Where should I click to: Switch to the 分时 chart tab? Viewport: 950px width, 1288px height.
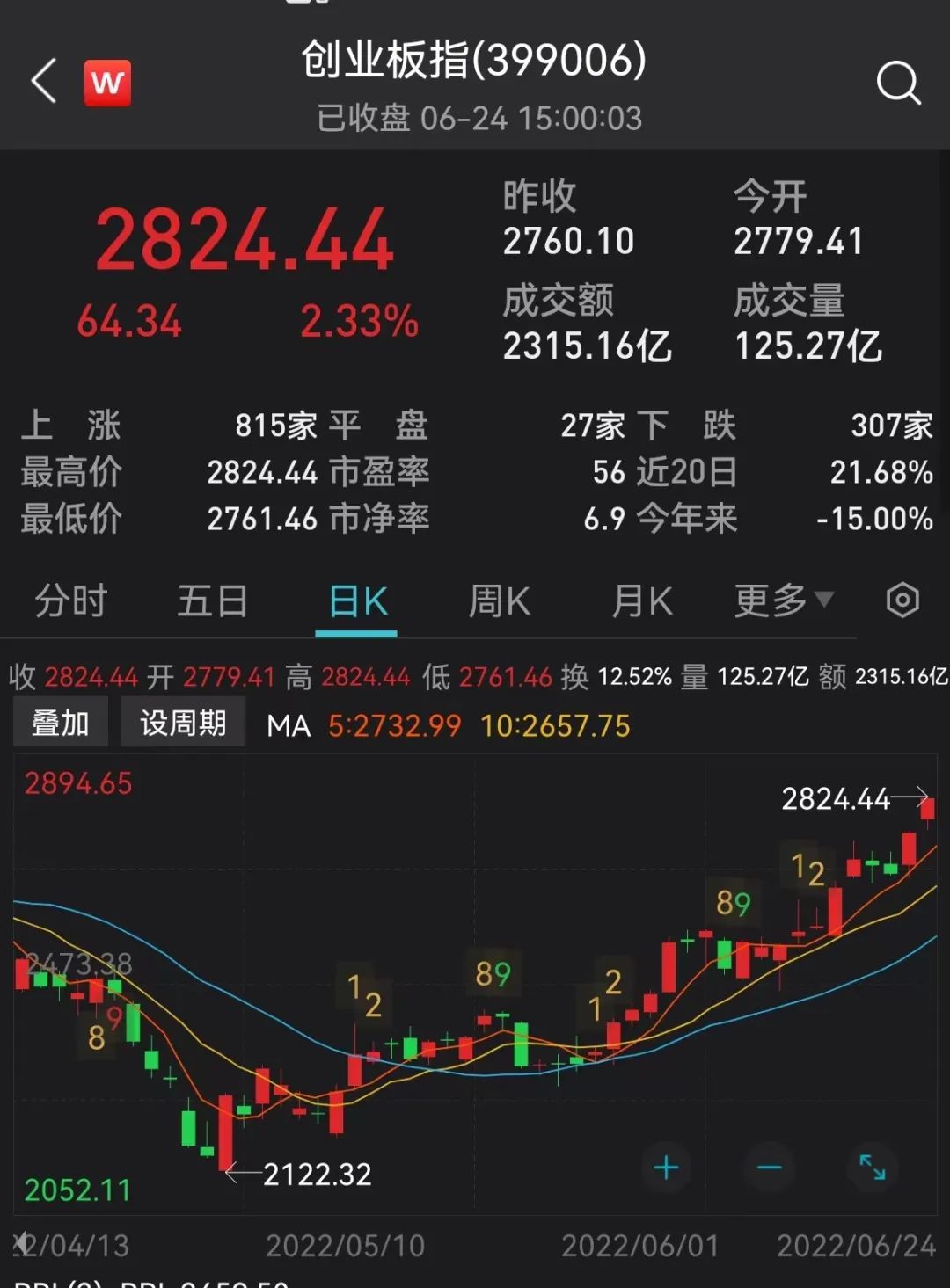70,602
